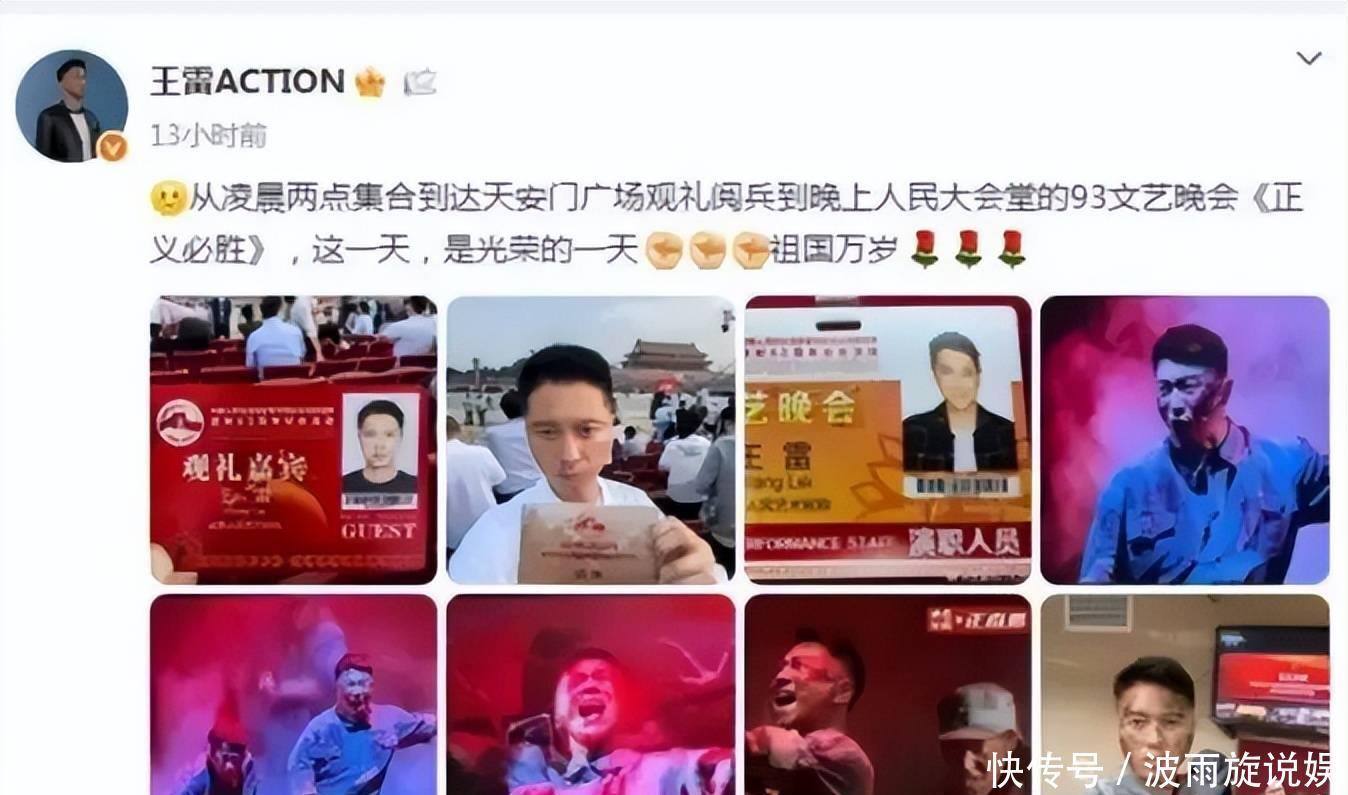
Task: Open 王雷ACTION's profile avatar
Action: (71, 105)
